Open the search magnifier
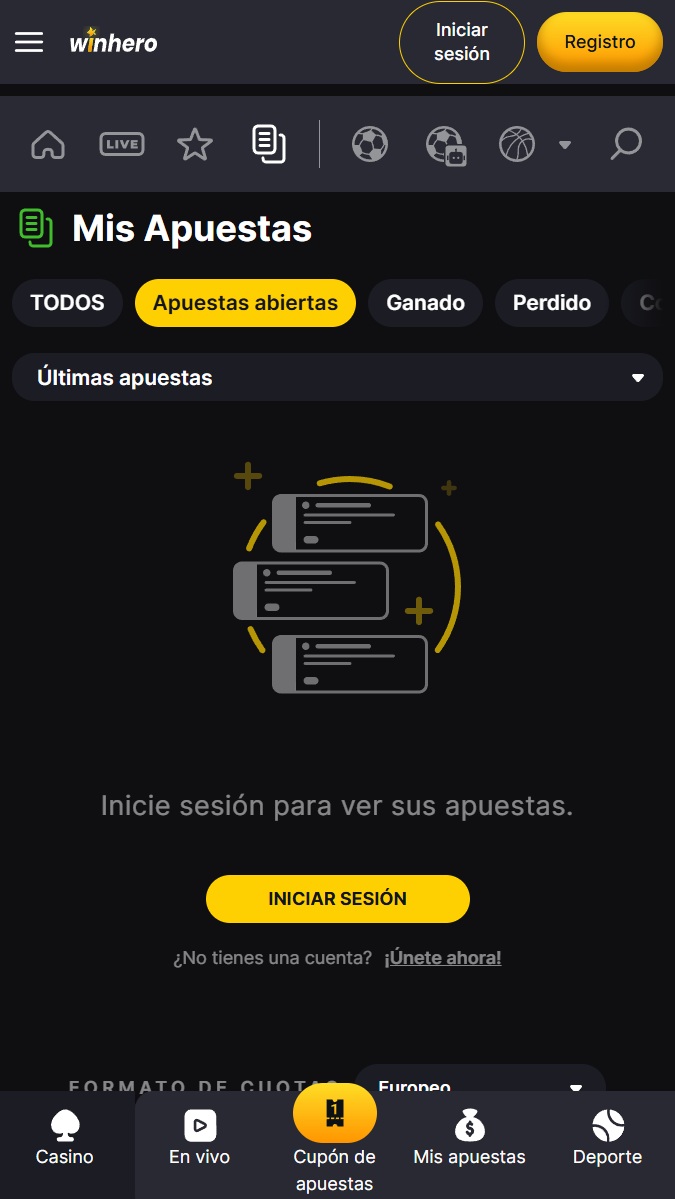Image resolution: width=675 pixels, height=1199 pixels. click(625, 144)
